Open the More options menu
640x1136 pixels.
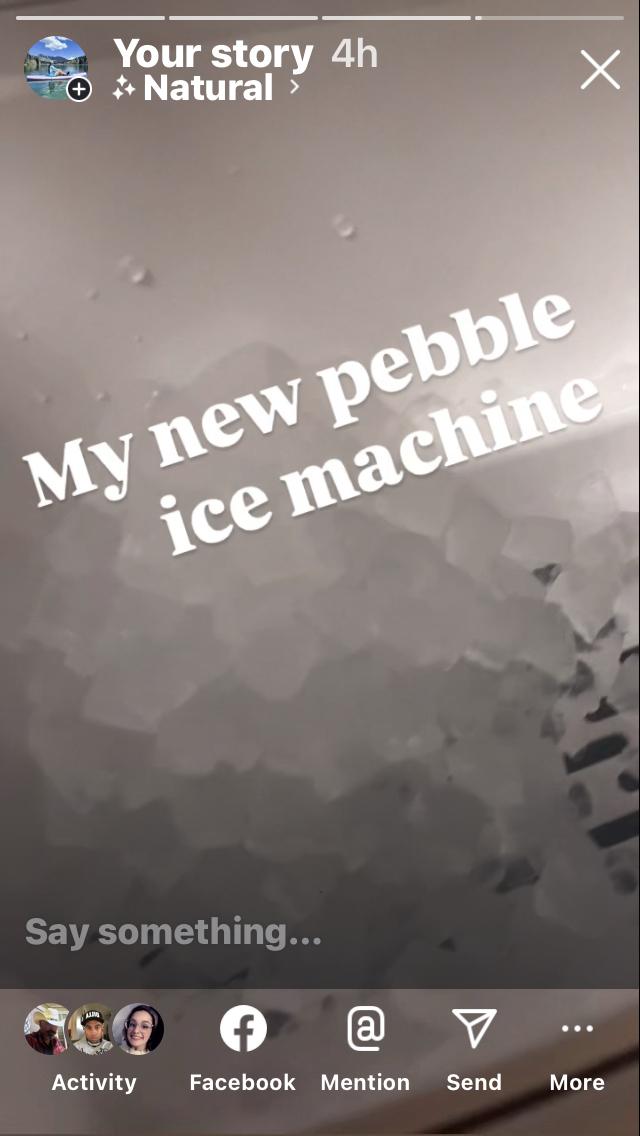coord(577,1046)
